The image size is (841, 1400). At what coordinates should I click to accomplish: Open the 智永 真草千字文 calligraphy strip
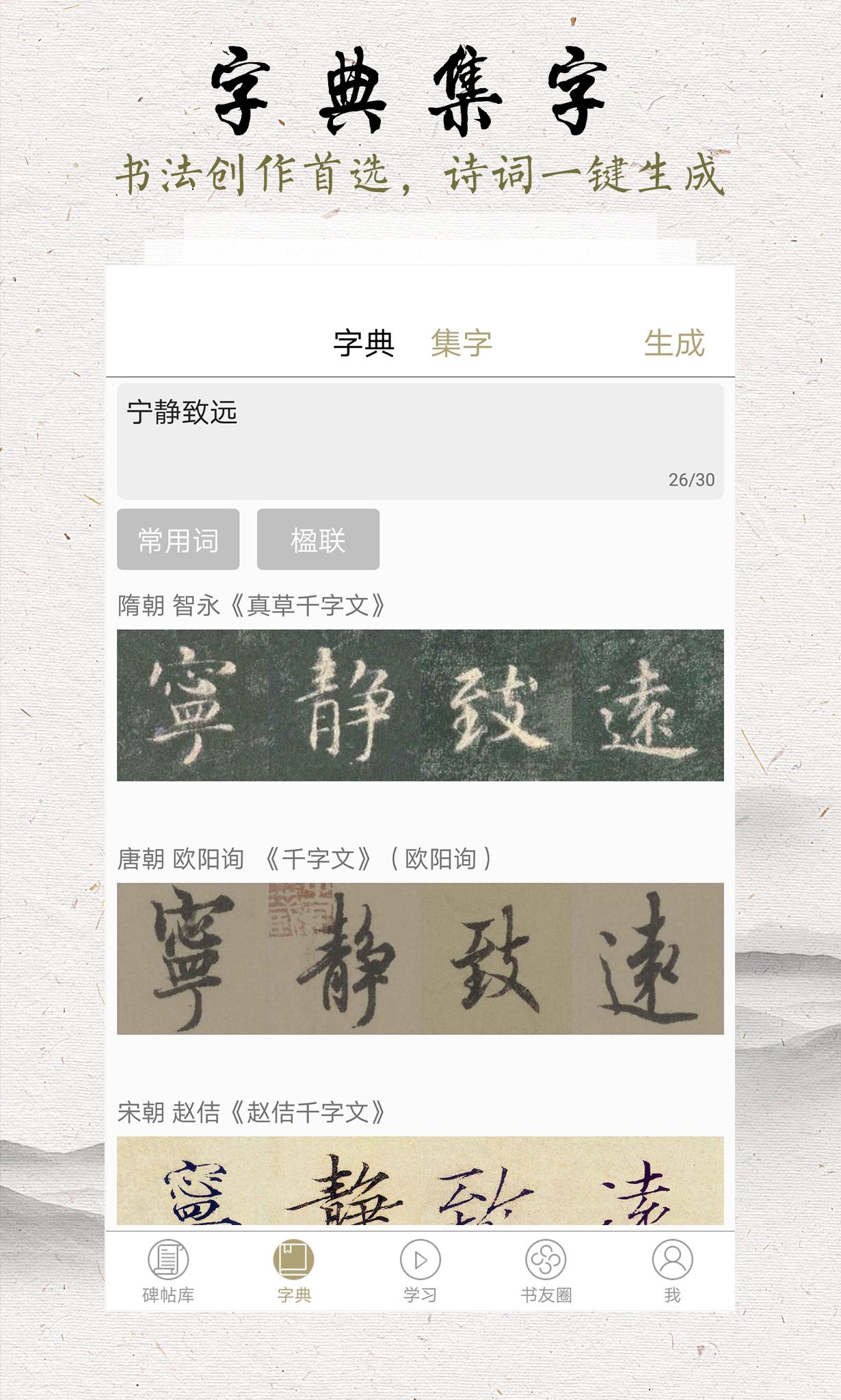[x=420, y=708]
